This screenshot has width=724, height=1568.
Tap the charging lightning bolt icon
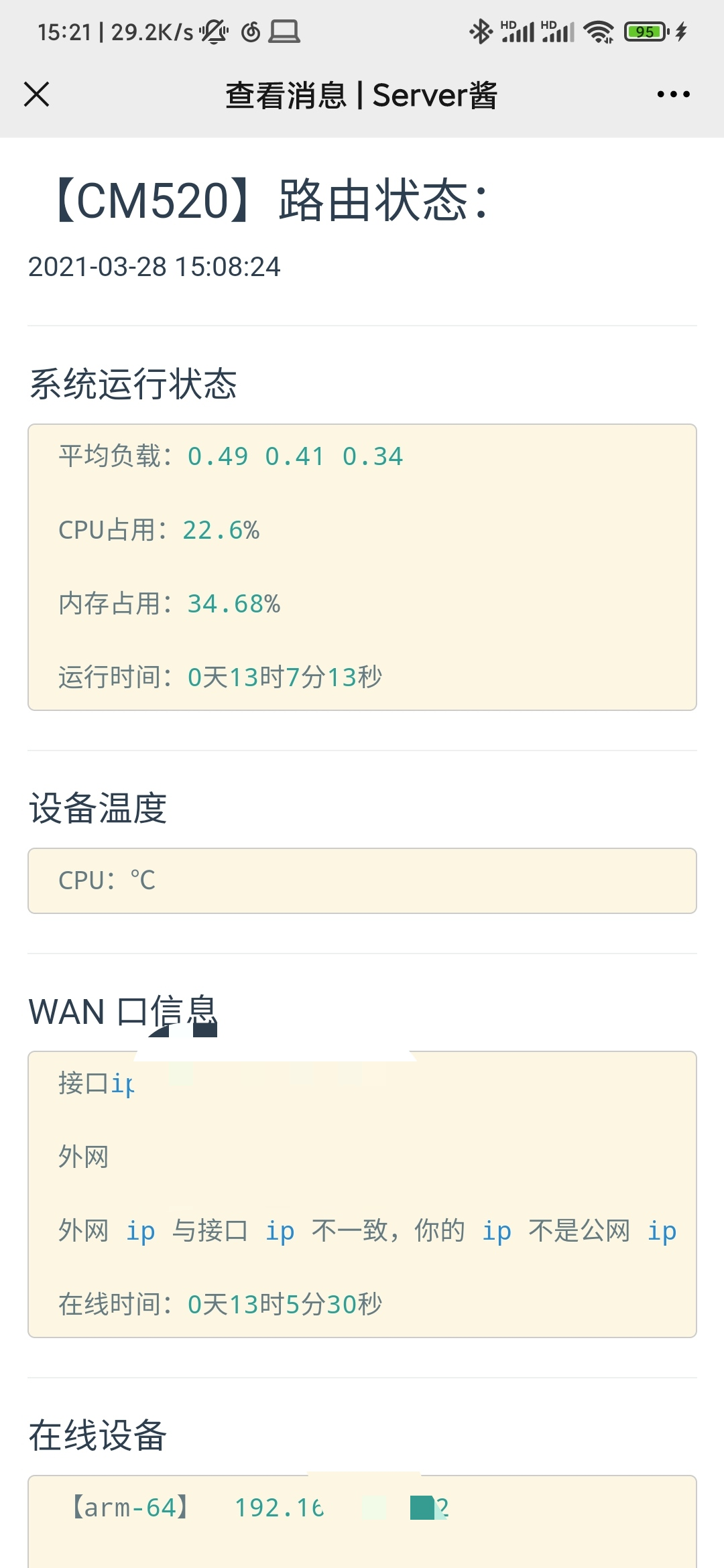(x=681, y=31)
